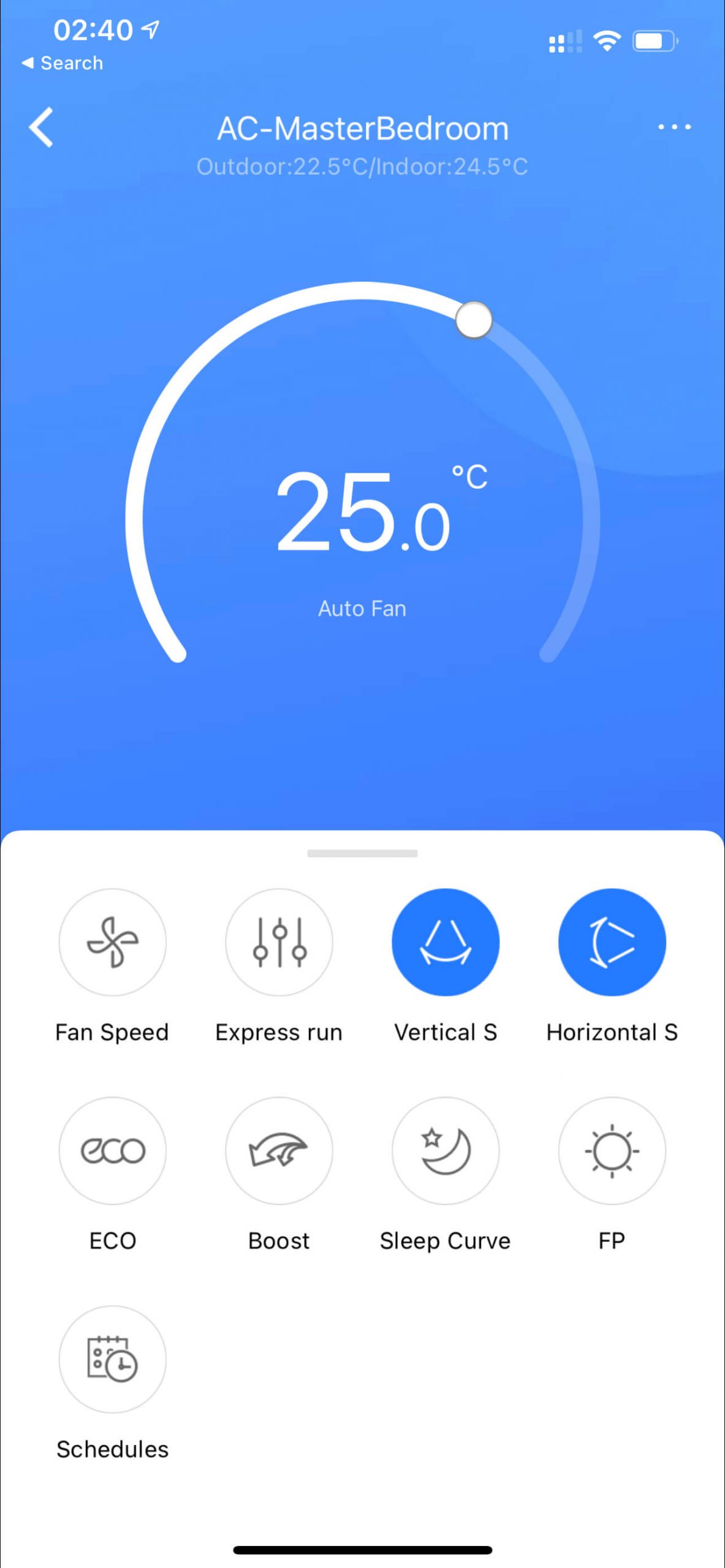
Task: Tap the temperature dial handle
Action: 474,320
